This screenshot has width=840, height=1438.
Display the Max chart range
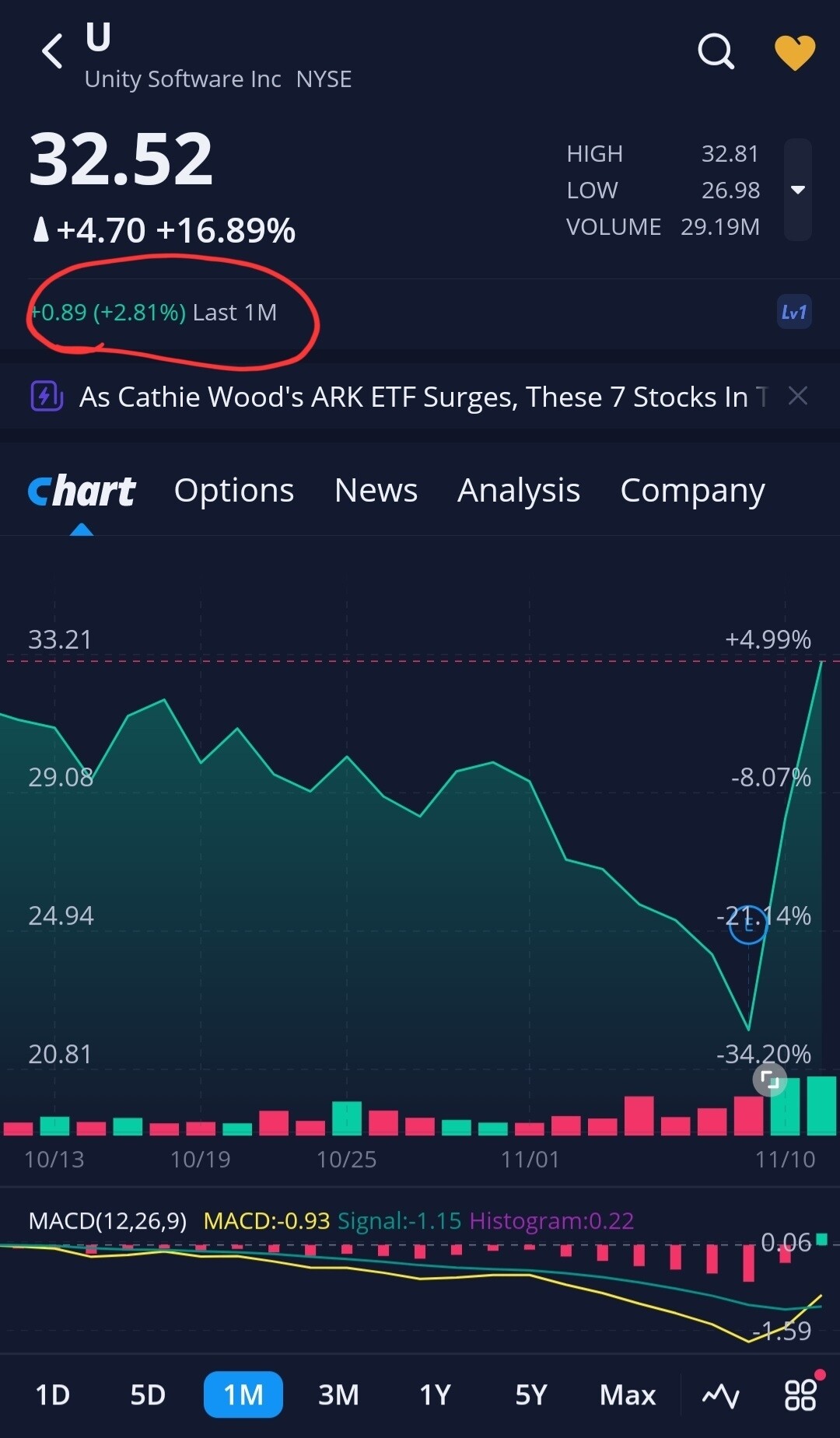click(x=628, y=1395)
